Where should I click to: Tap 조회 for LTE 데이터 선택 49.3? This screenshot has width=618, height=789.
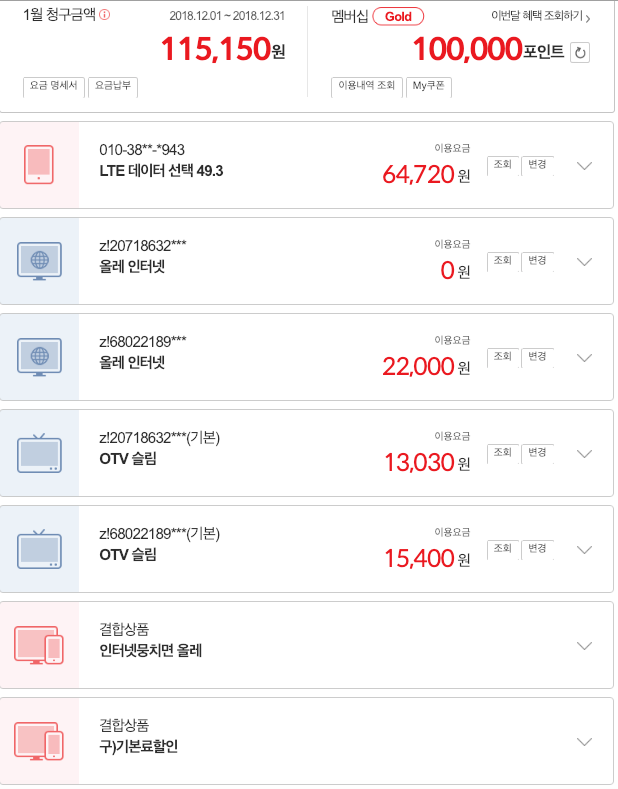503,166
